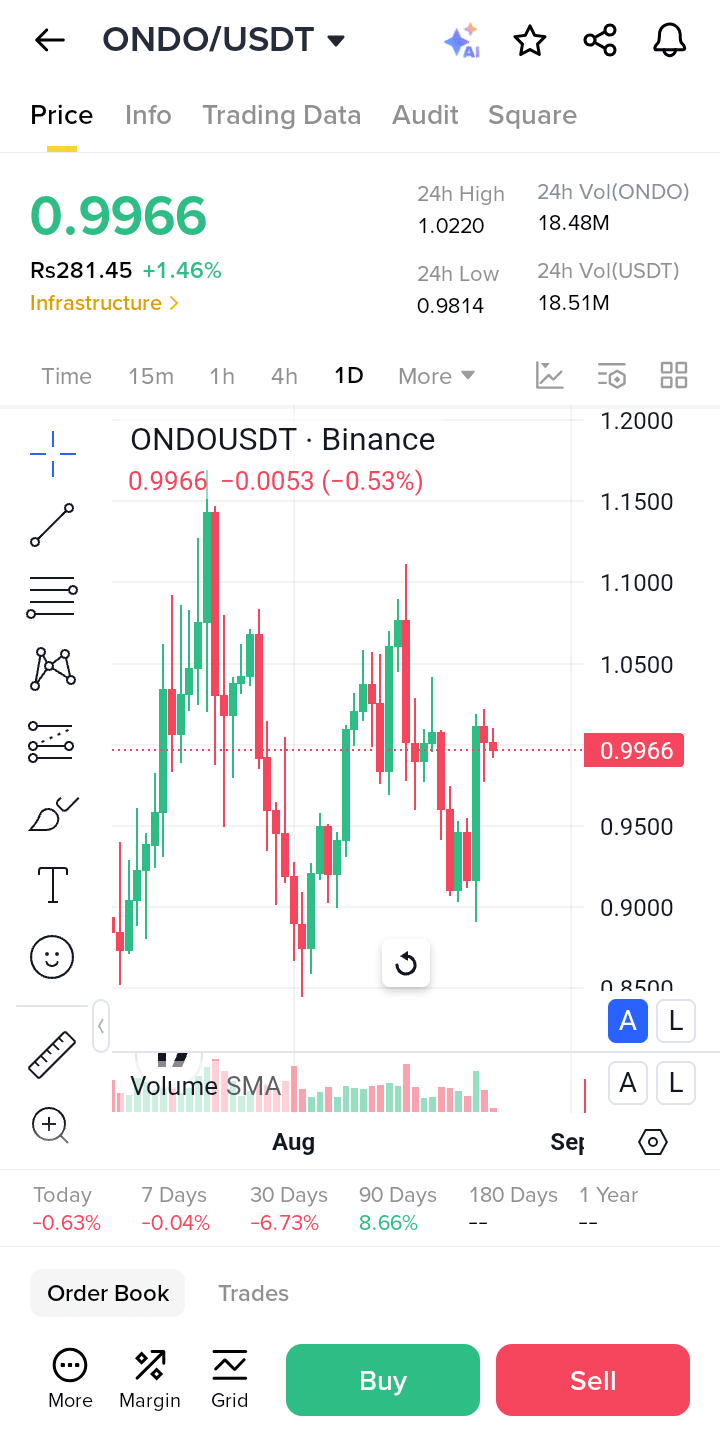Share this trading pair
The width and height of the screenshot is (720, 1456).
(600, 41)
